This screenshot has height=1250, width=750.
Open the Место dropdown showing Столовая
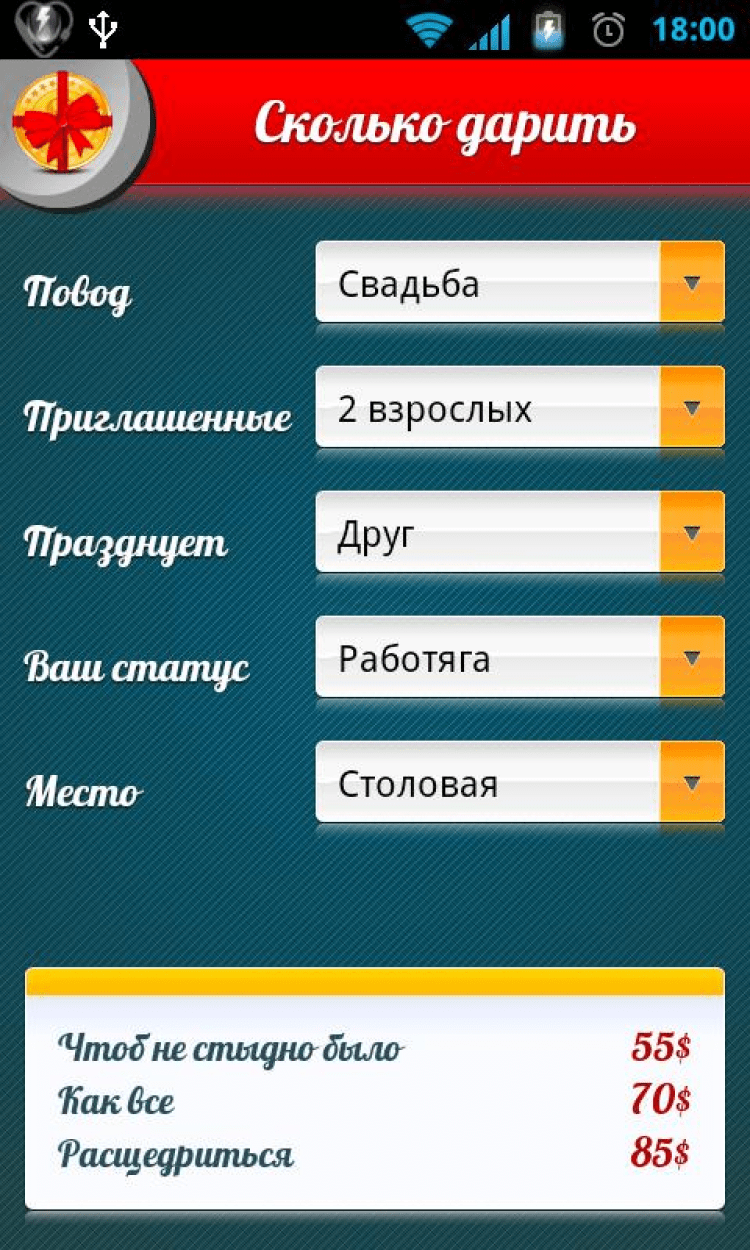point(520,783)
